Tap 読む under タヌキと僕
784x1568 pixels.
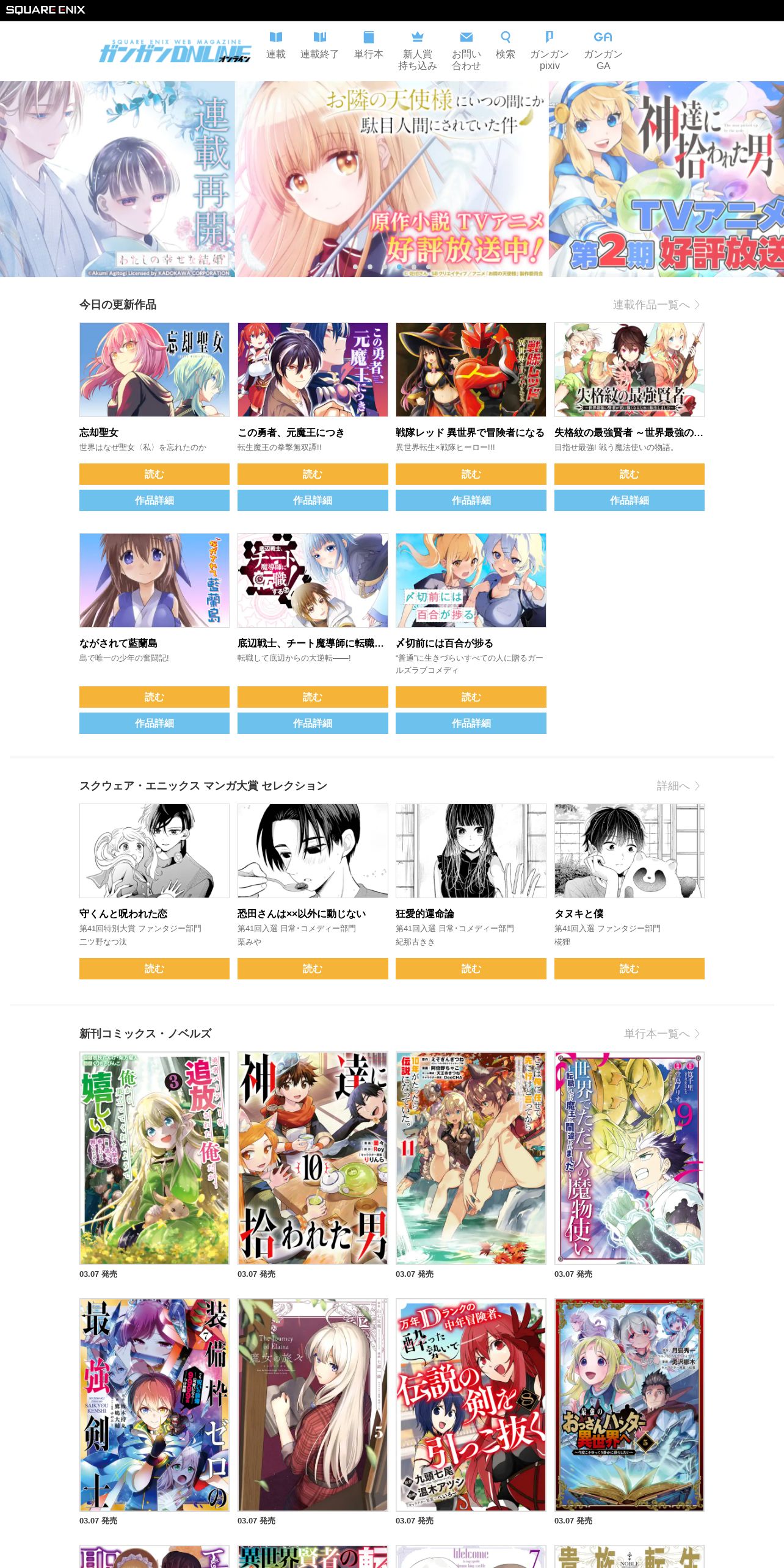pos(630,968)
